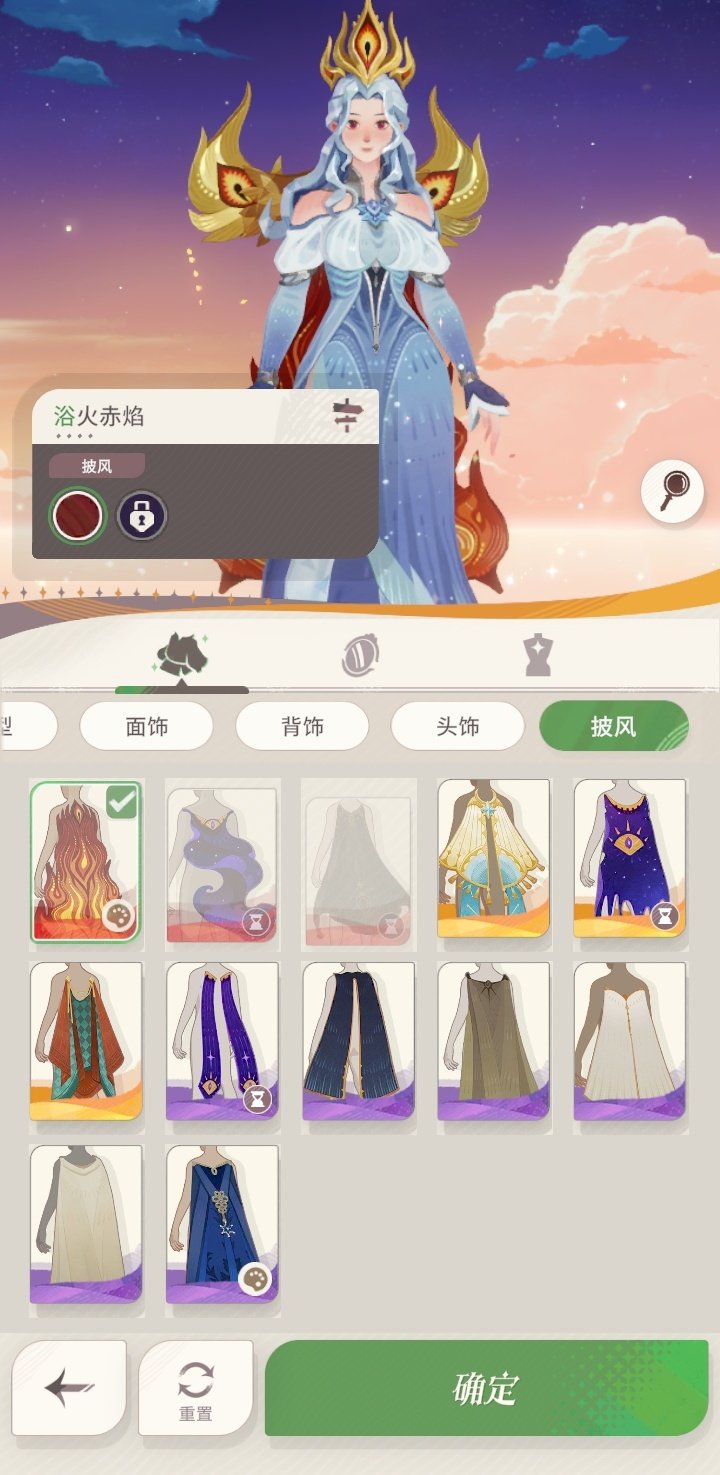The height and width of the screenshot is (1475, 720).
Task: Deselect the equipped flame cape
Action: click(86, 860)
